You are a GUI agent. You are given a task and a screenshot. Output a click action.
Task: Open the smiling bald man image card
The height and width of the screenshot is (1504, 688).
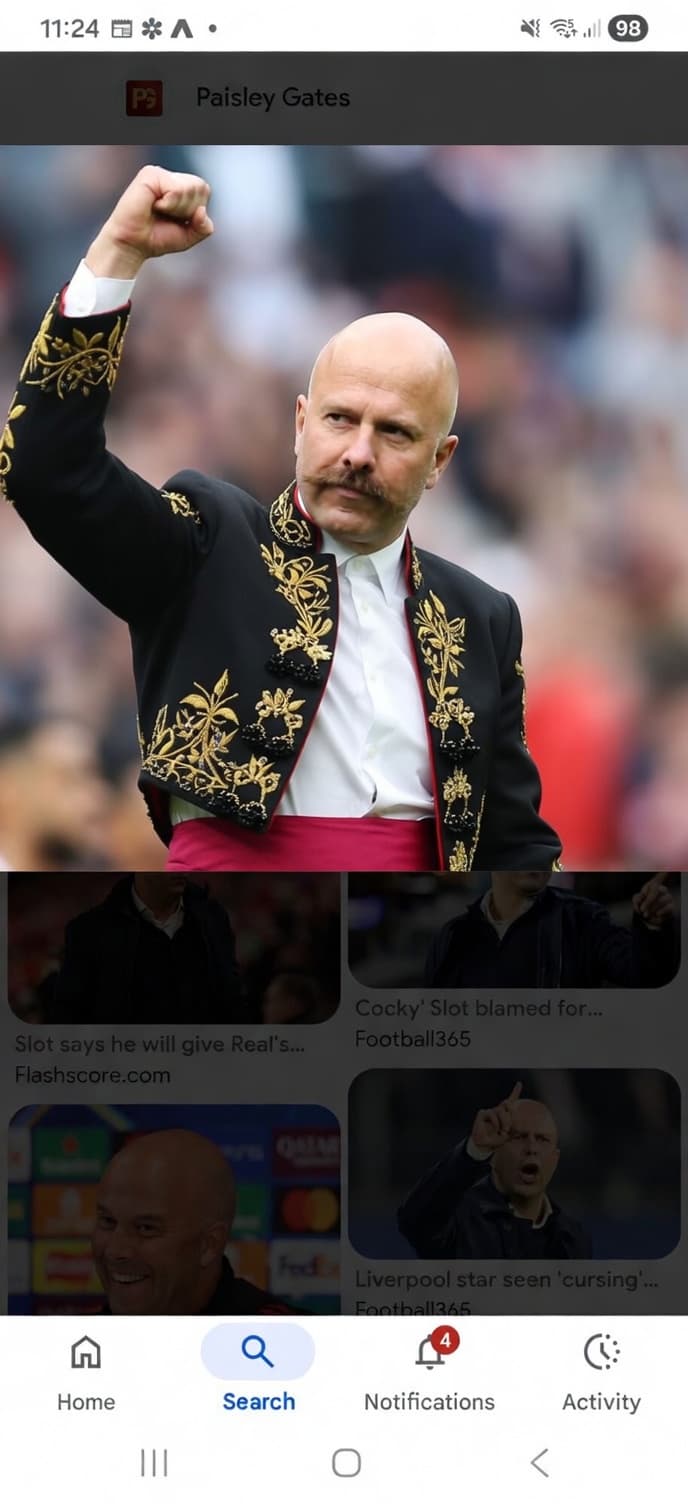tap(173, 1210)
